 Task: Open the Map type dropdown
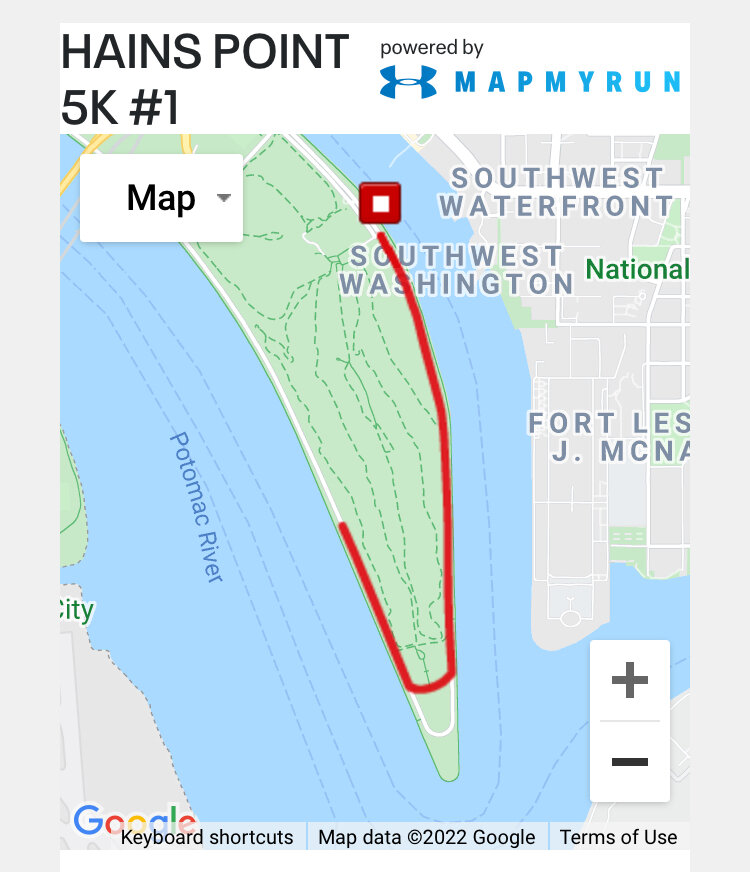point(161,198)
